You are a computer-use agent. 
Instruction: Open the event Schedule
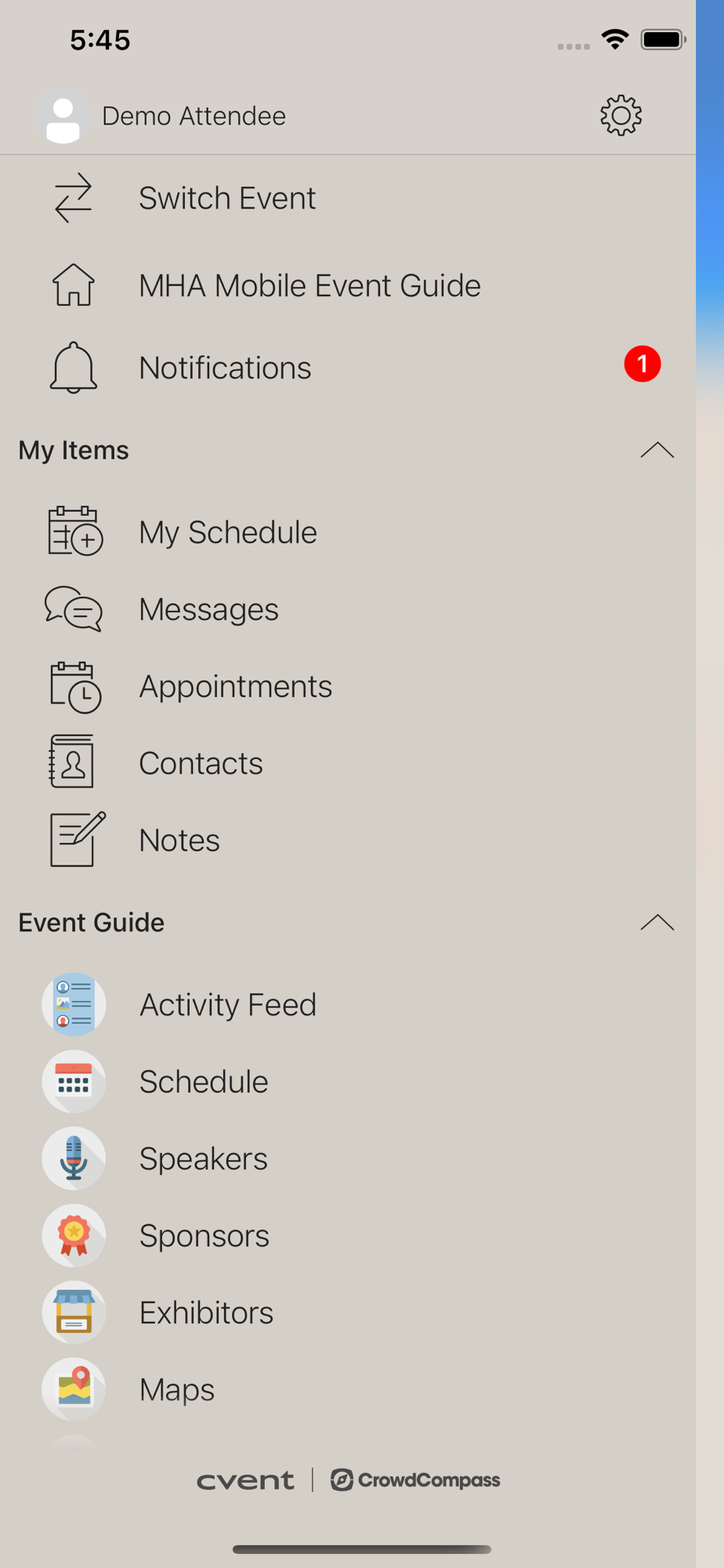pos(348,1081)
